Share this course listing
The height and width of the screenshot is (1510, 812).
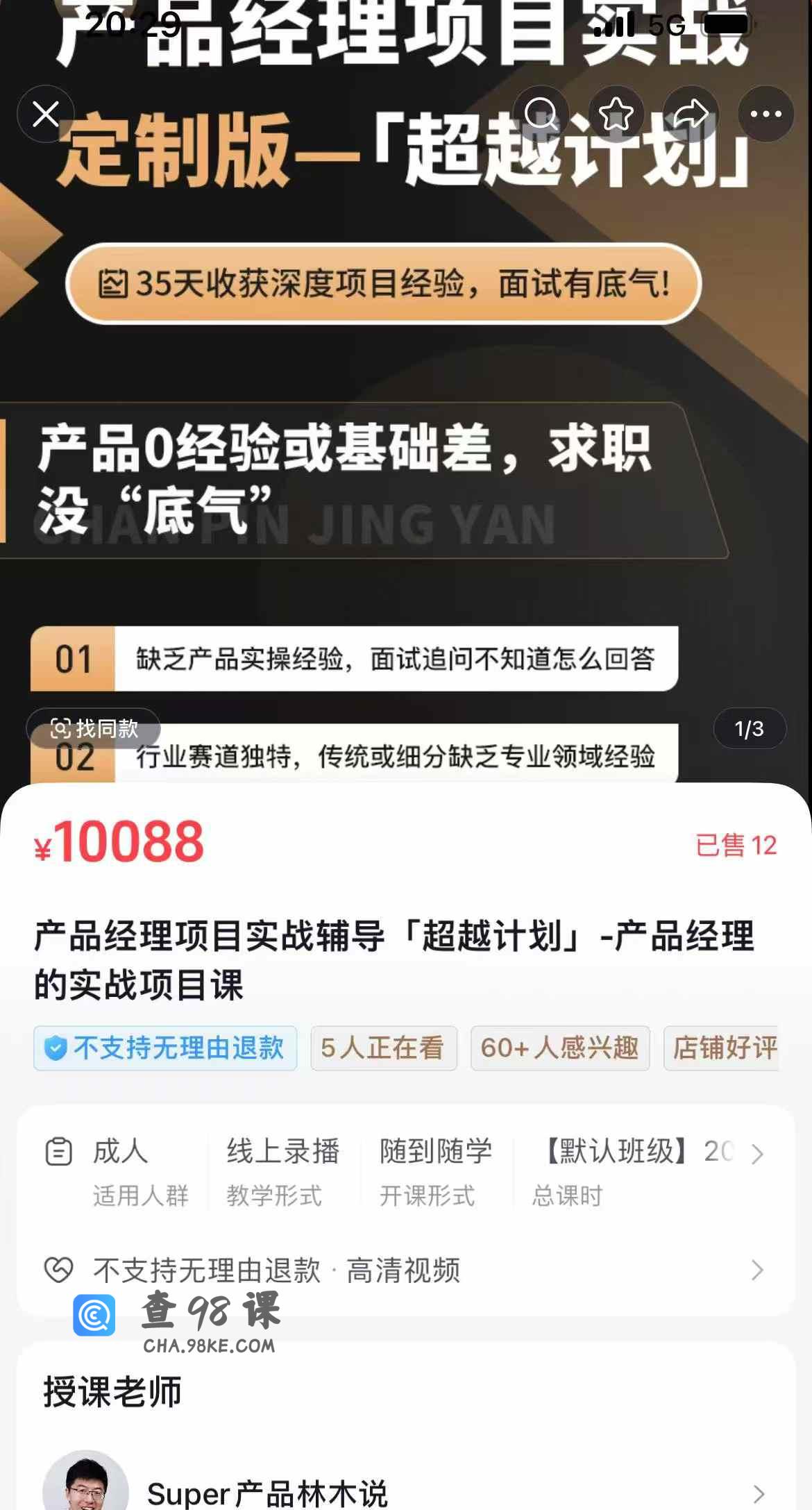[691, 114]
